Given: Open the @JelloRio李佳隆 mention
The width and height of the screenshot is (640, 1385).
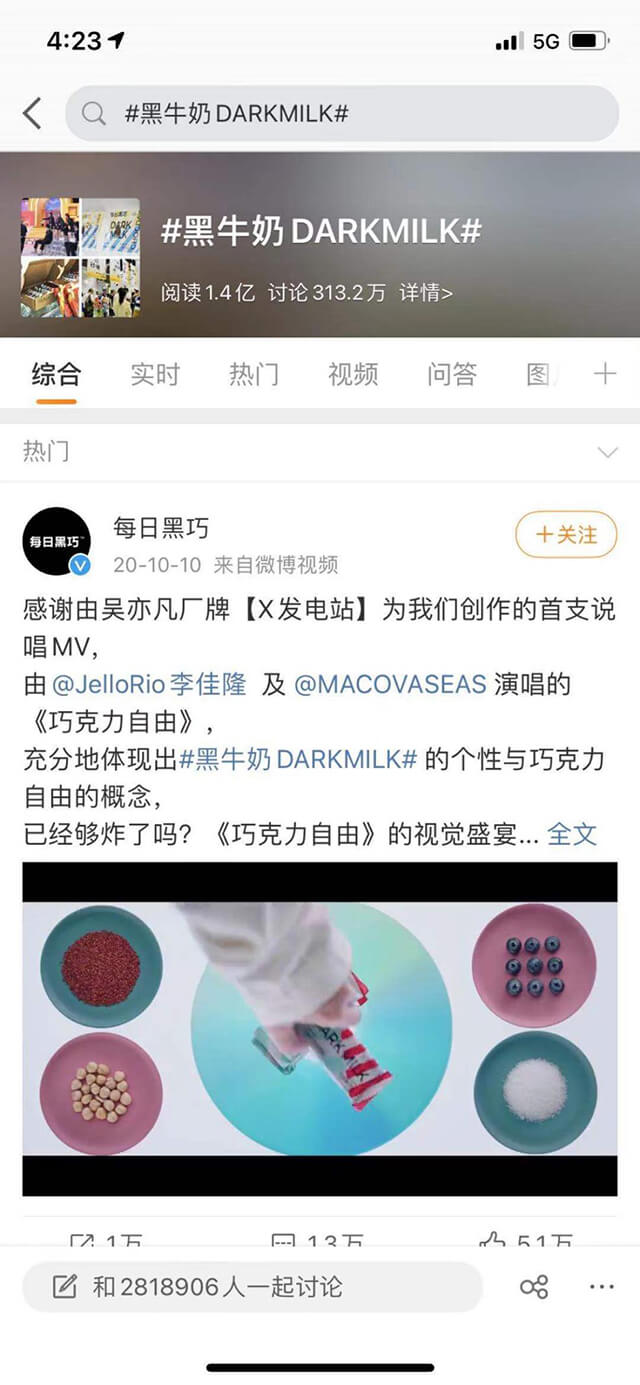Looking at the screenshot, I should pos(148,685).
